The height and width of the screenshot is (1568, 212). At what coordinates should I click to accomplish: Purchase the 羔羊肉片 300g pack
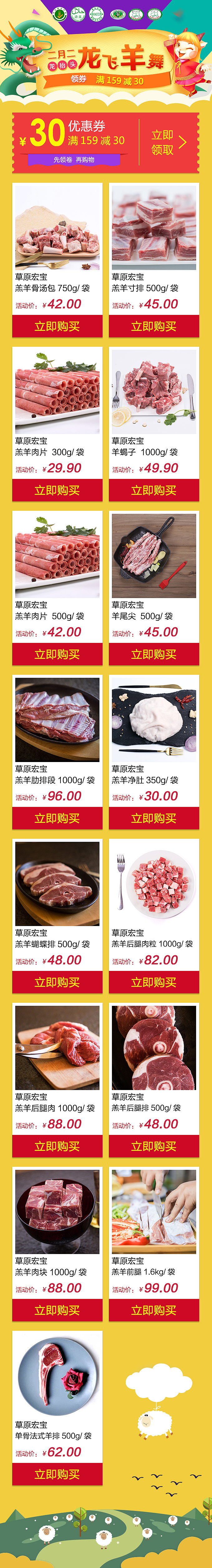[x=57, y=490]
